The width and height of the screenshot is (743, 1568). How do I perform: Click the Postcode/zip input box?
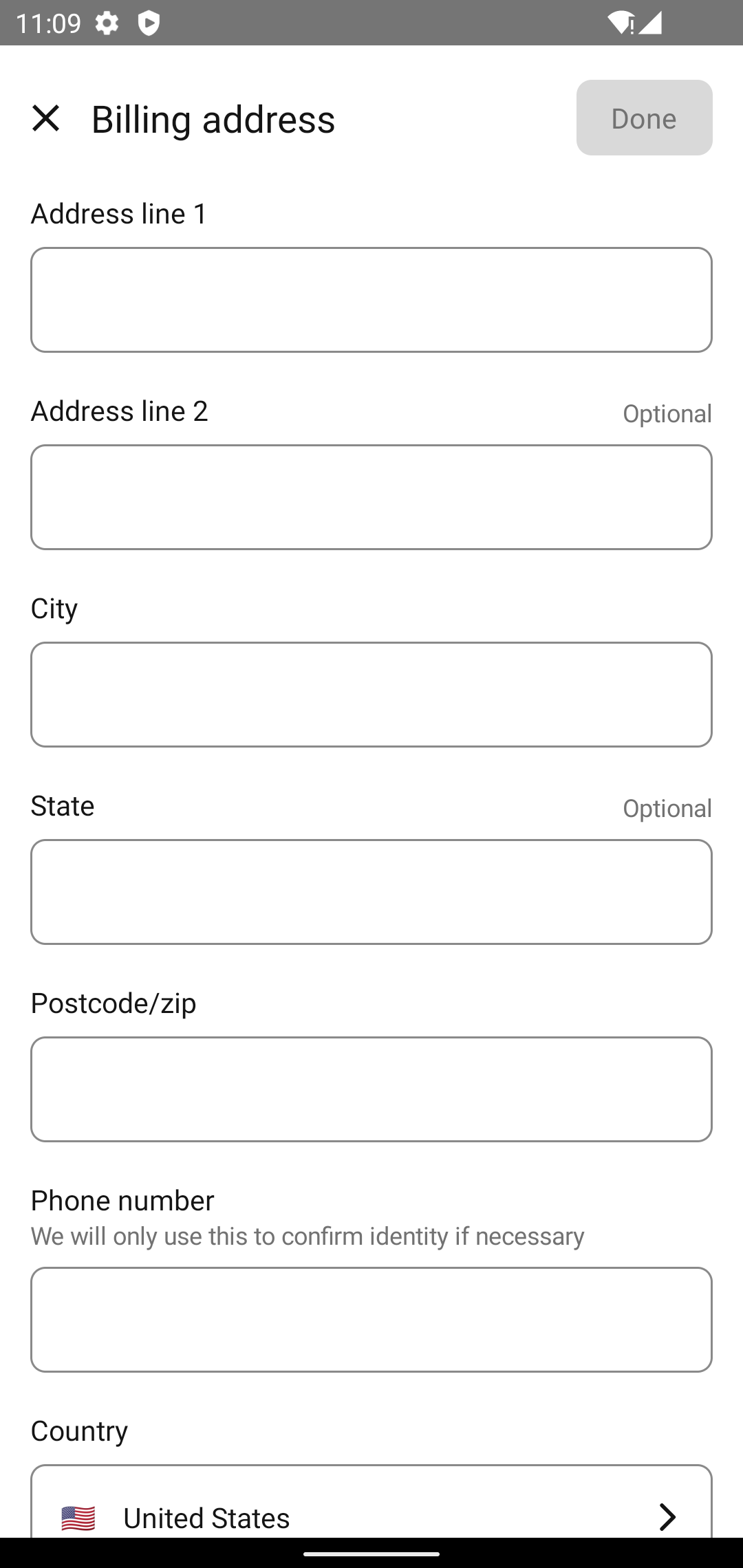(371, 1089)
